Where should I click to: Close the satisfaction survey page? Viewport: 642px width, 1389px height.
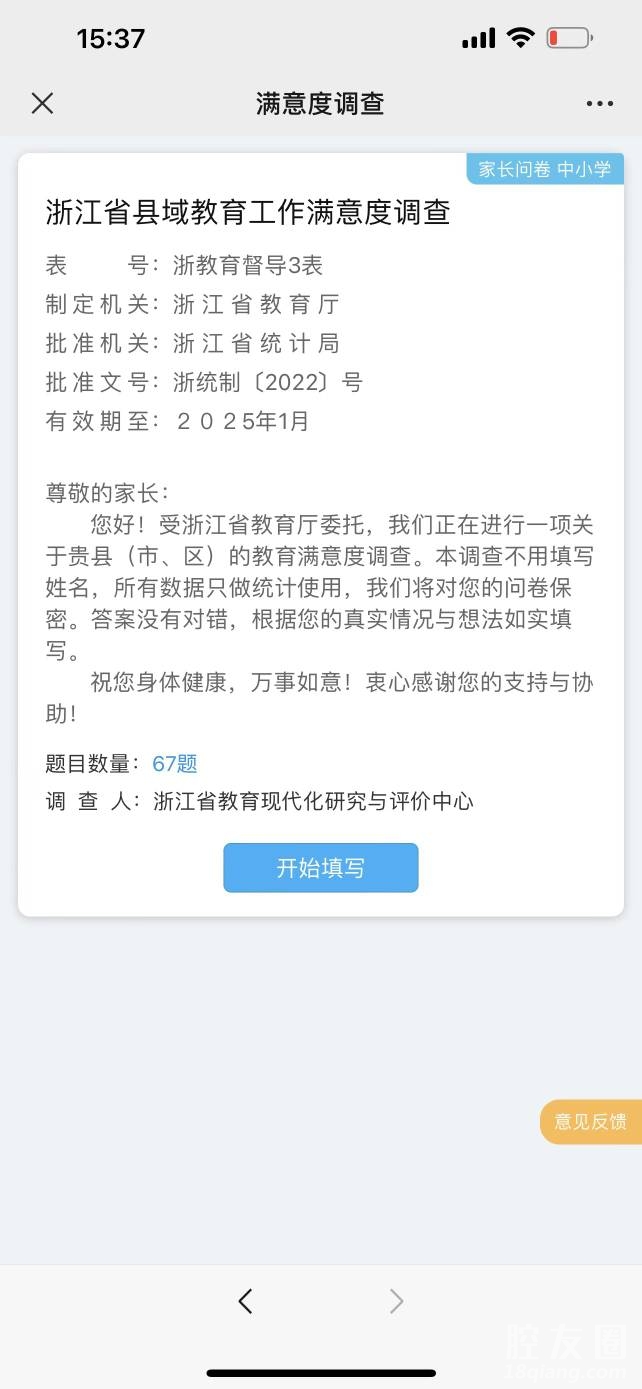click(x=42, y=103)
